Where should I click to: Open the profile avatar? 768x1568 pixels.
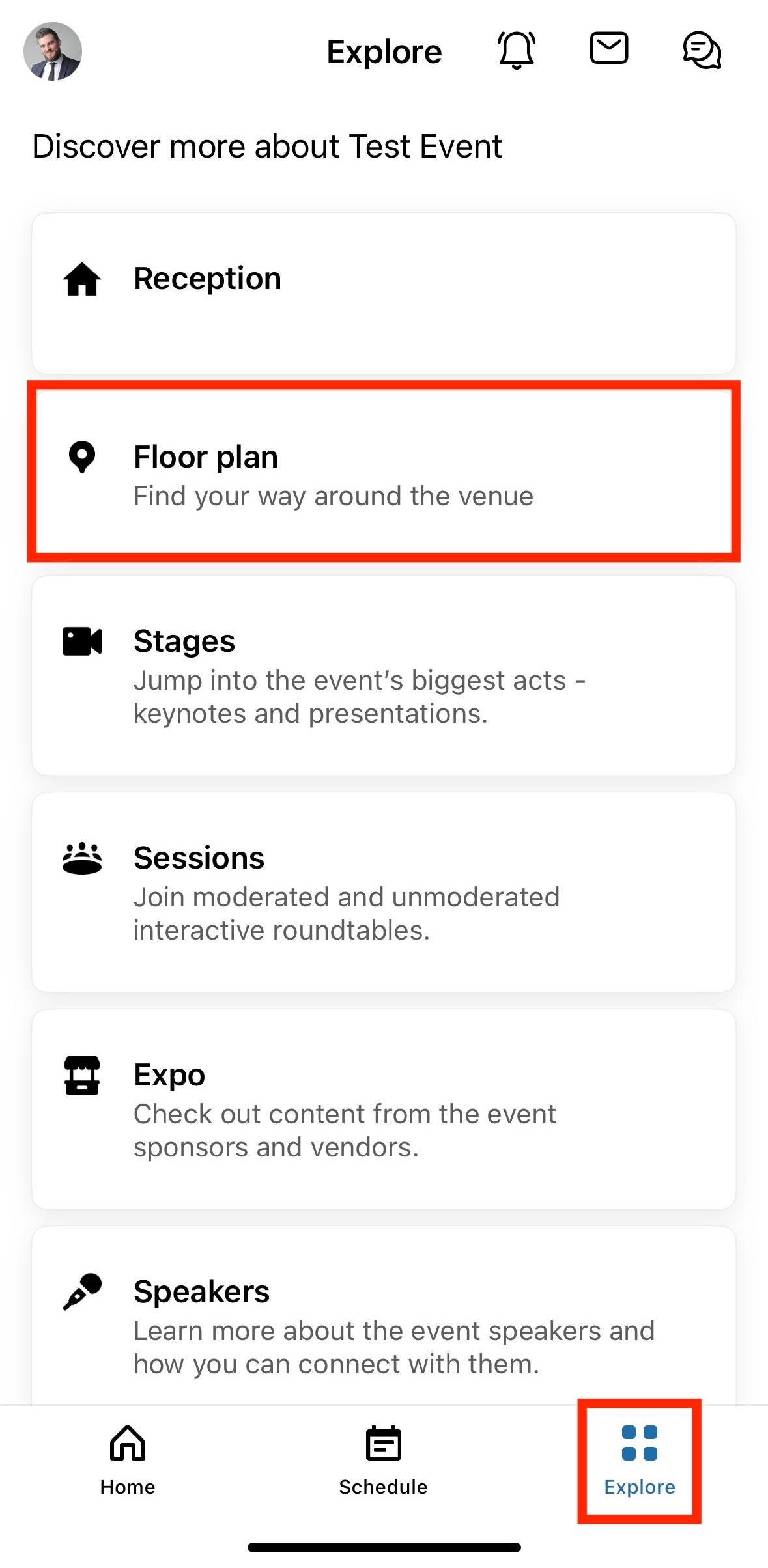click(x=53, y=51)
